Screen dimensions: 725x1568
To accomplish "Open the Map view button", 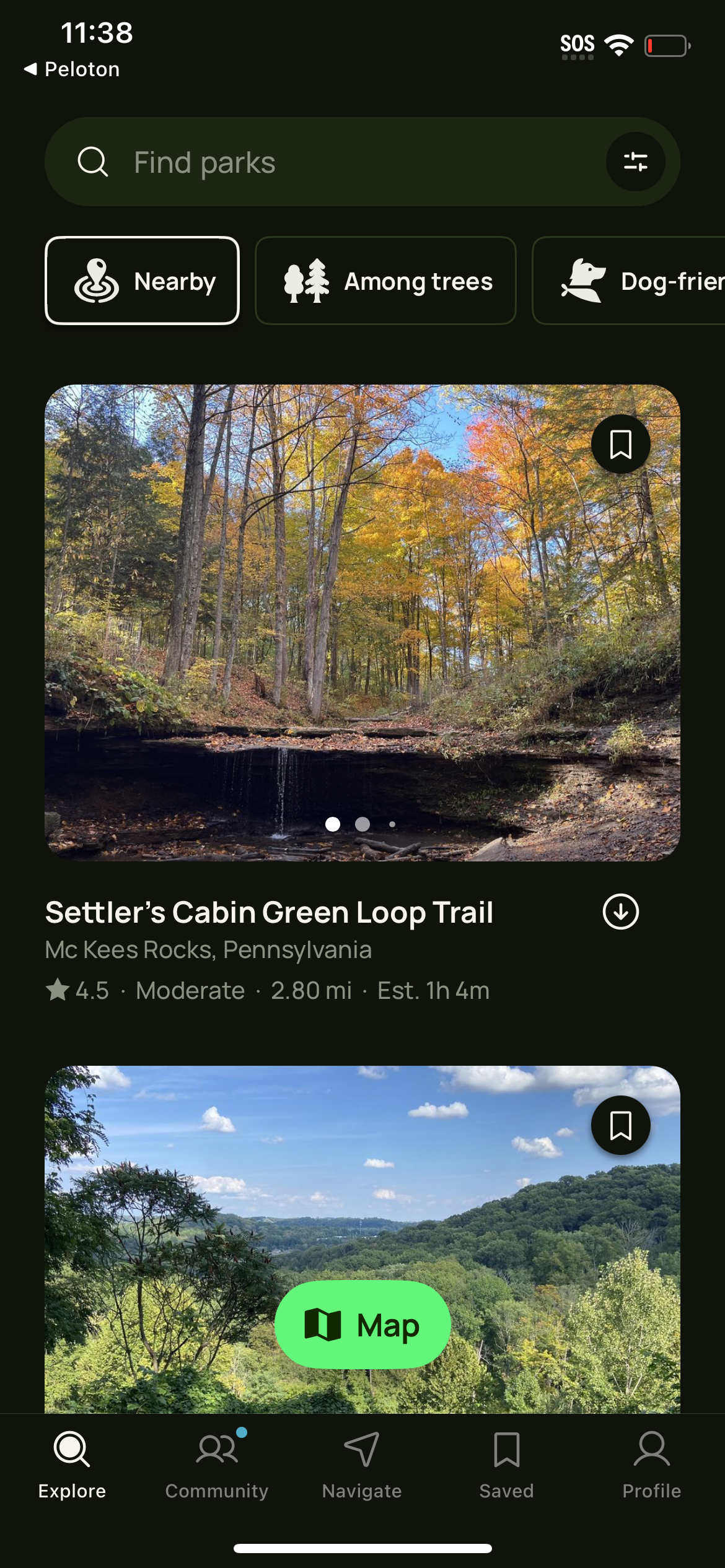I will [362, 1325].
